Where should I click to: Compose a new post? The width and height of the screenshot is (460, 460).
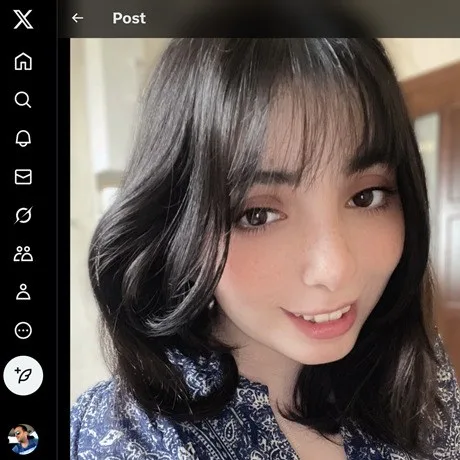[23, 375]
